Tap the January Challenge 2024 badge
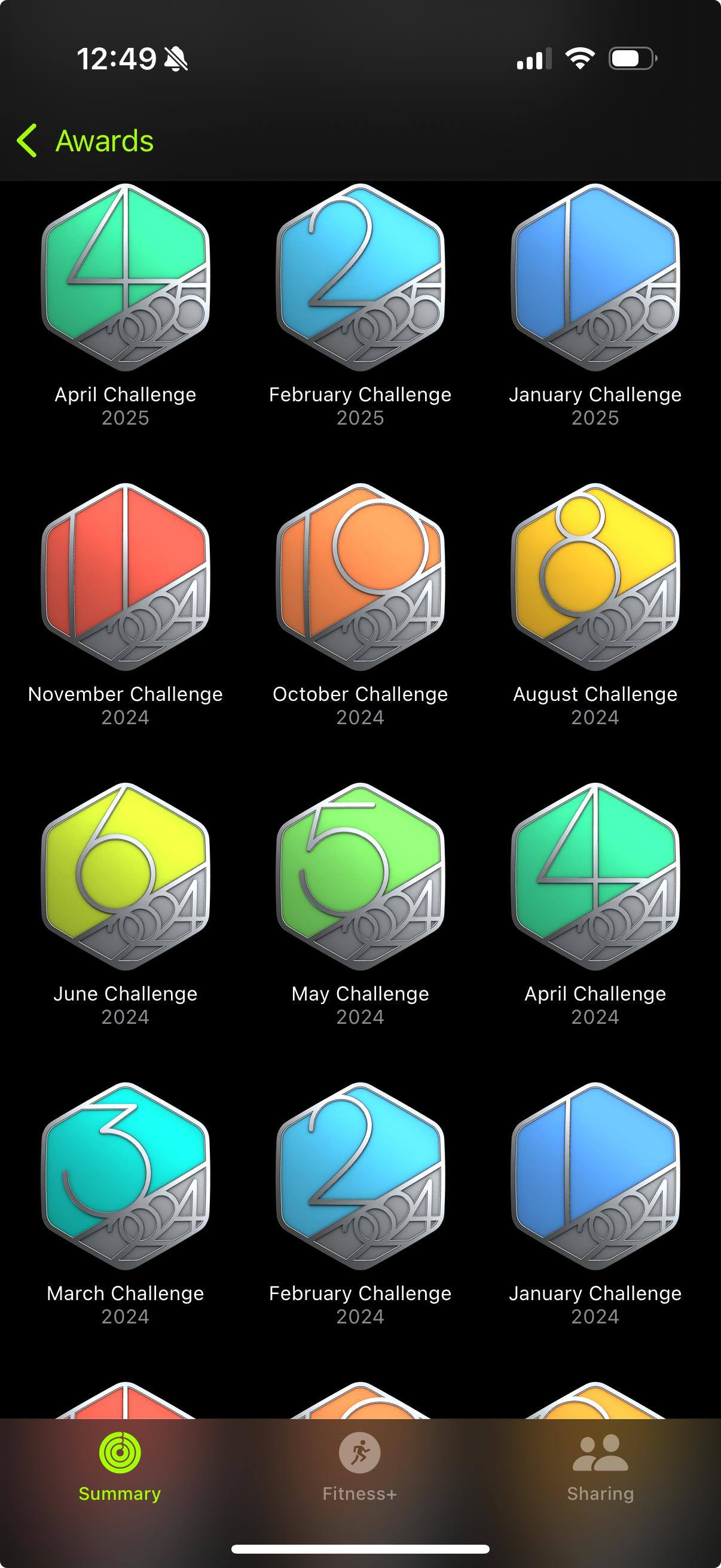This screenshot has height=1568, width=721. (595, 1176)
